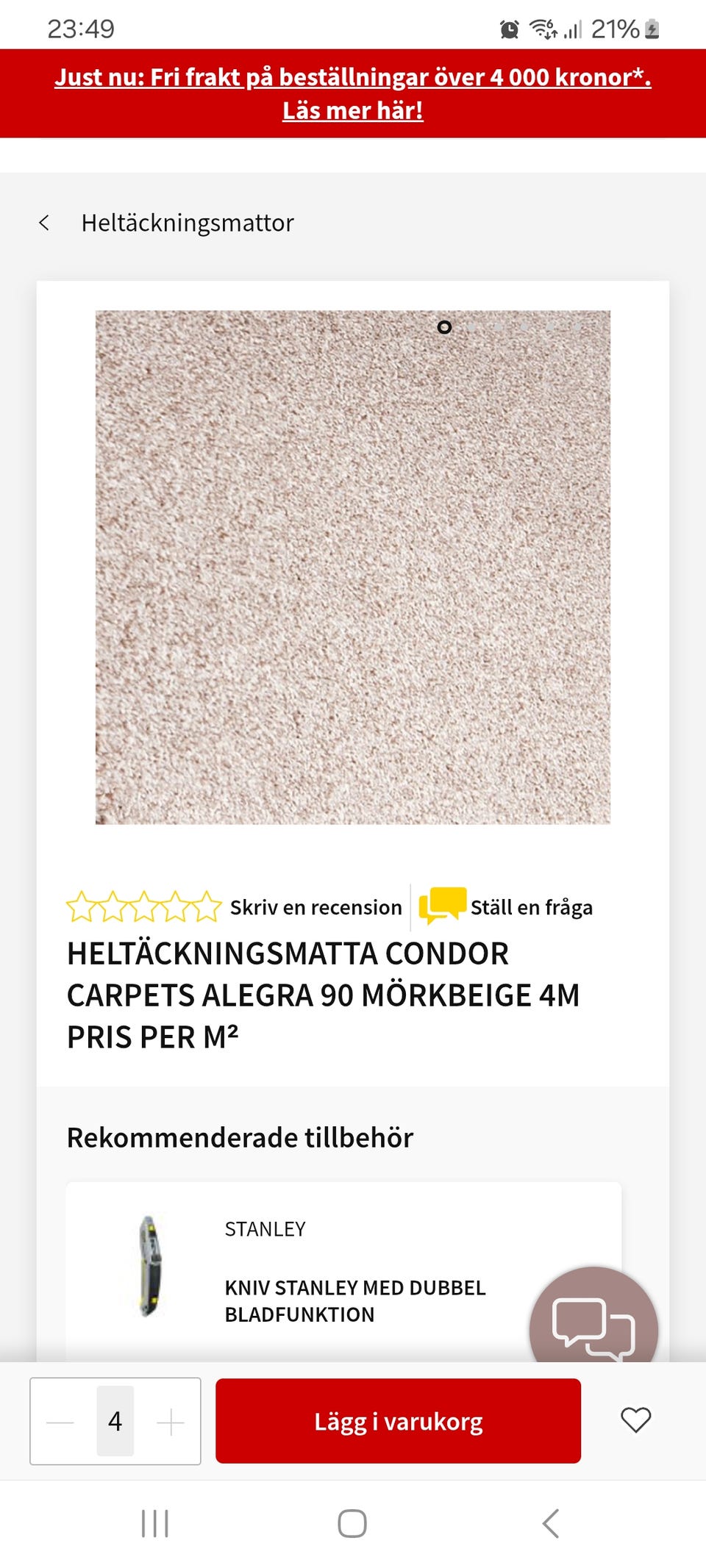Save product to favorites with heart icon
The width and height of the screenshot is (706, 1568).
(x=635, y=1420)
